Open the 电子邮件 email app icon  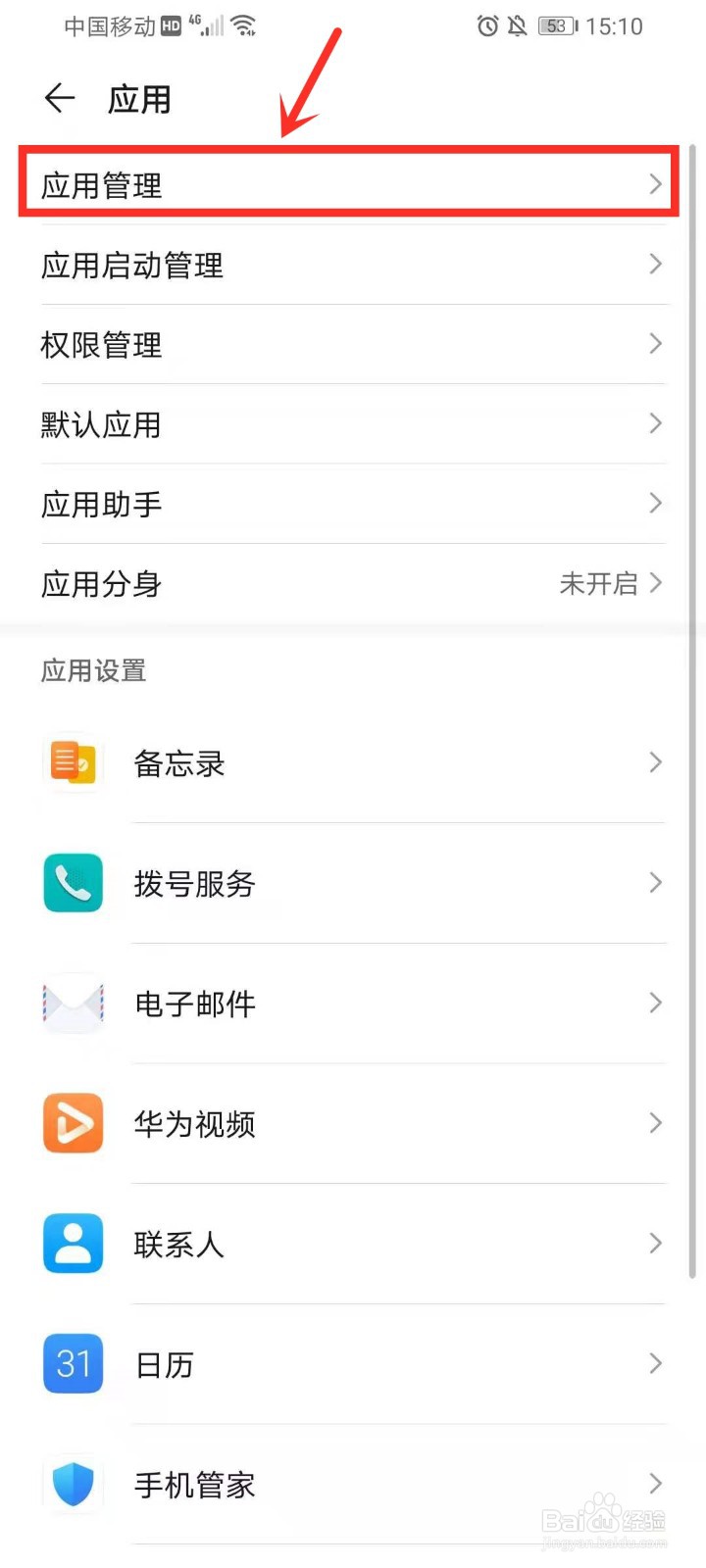(73, 1004)
